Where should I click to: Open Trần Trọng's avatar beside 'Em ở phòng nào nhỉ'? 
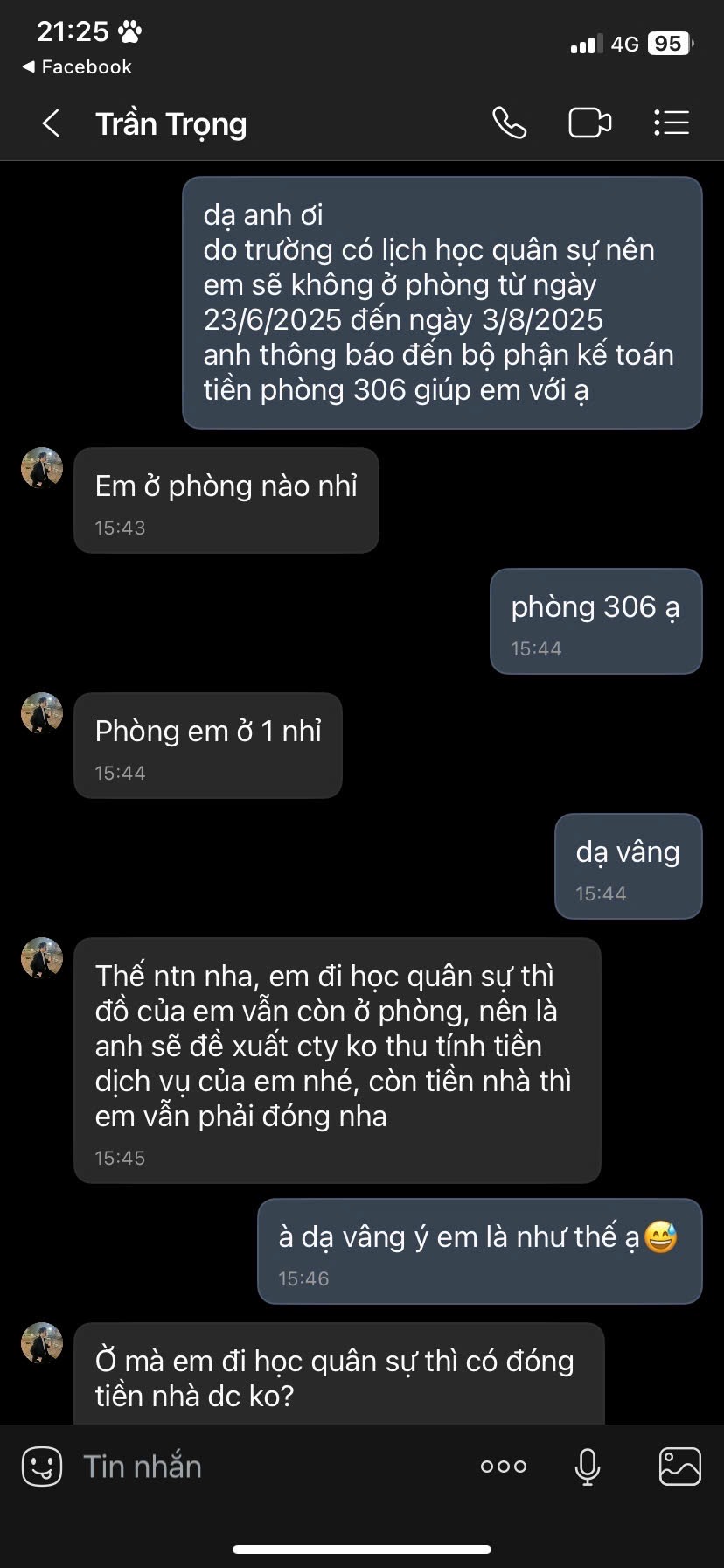click(x=42, y=468)
